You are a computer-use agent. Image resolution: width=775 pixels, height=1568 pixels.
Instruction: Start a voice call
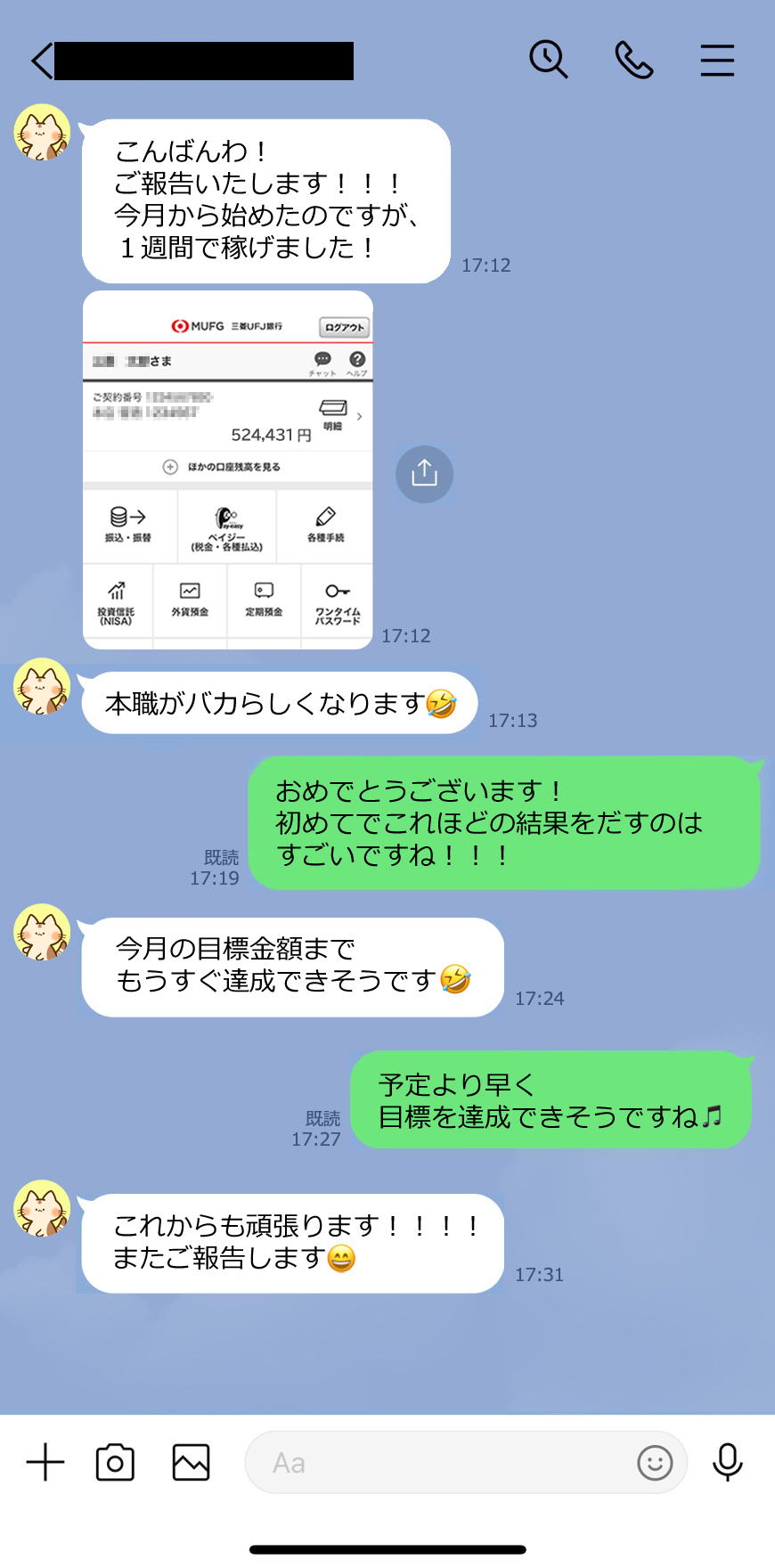[x=633, y=60]
